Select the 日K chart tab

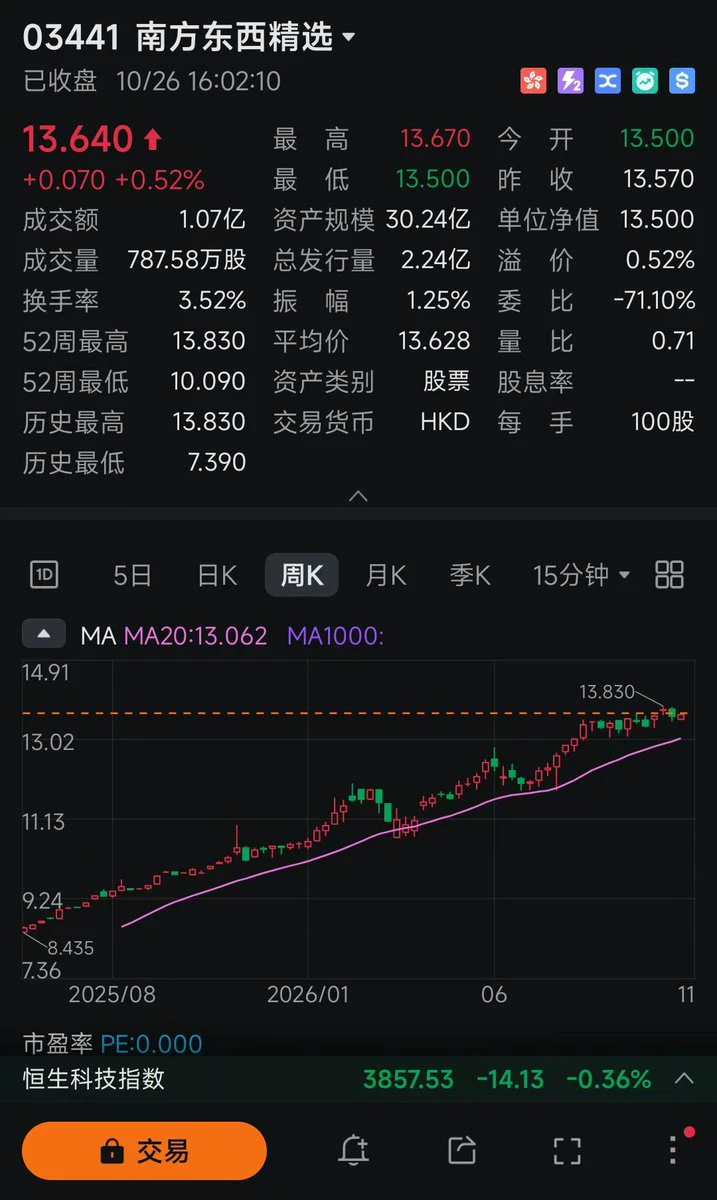pyautogui.click(x=217, y=575)
